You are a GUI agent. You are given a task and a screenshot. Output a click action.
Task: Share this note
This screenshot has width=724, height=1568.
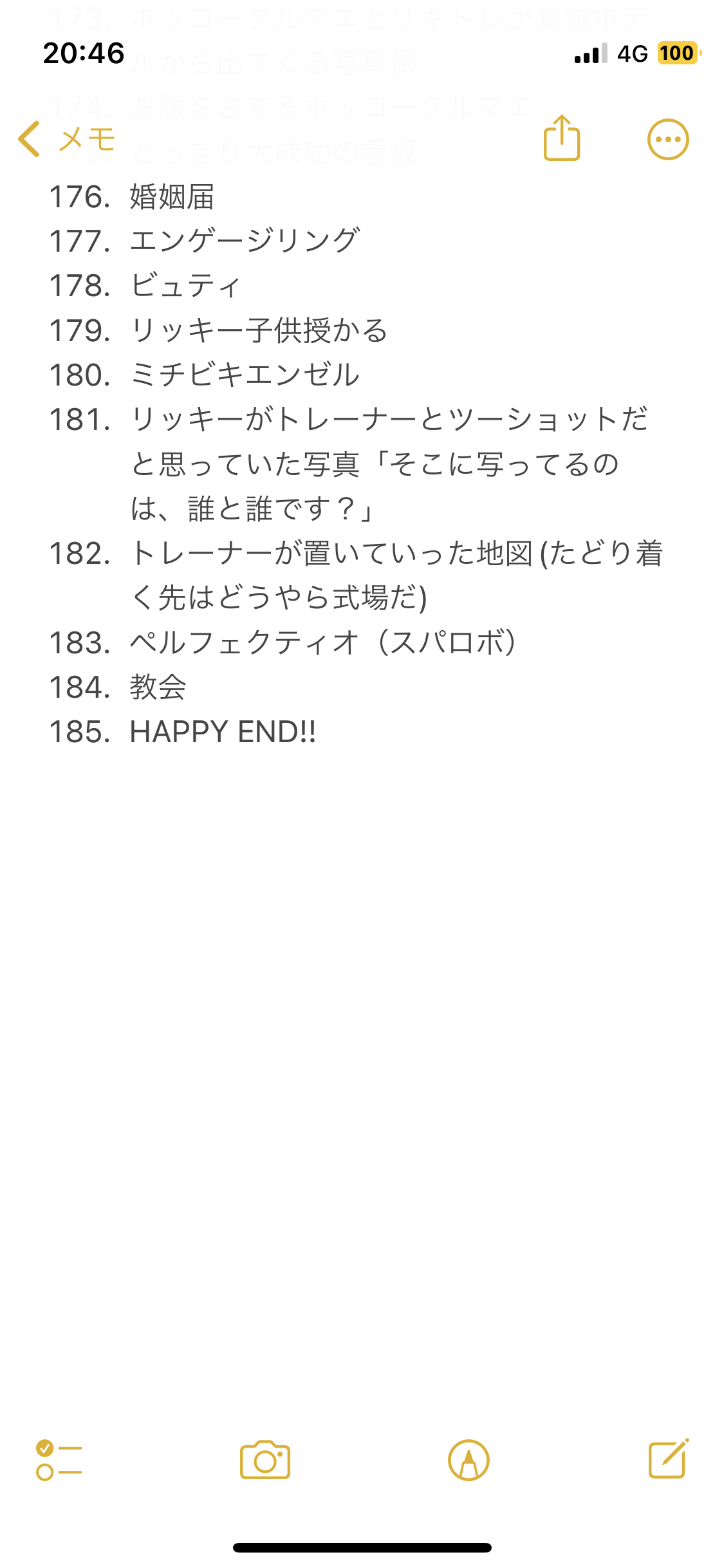[561, 138]
